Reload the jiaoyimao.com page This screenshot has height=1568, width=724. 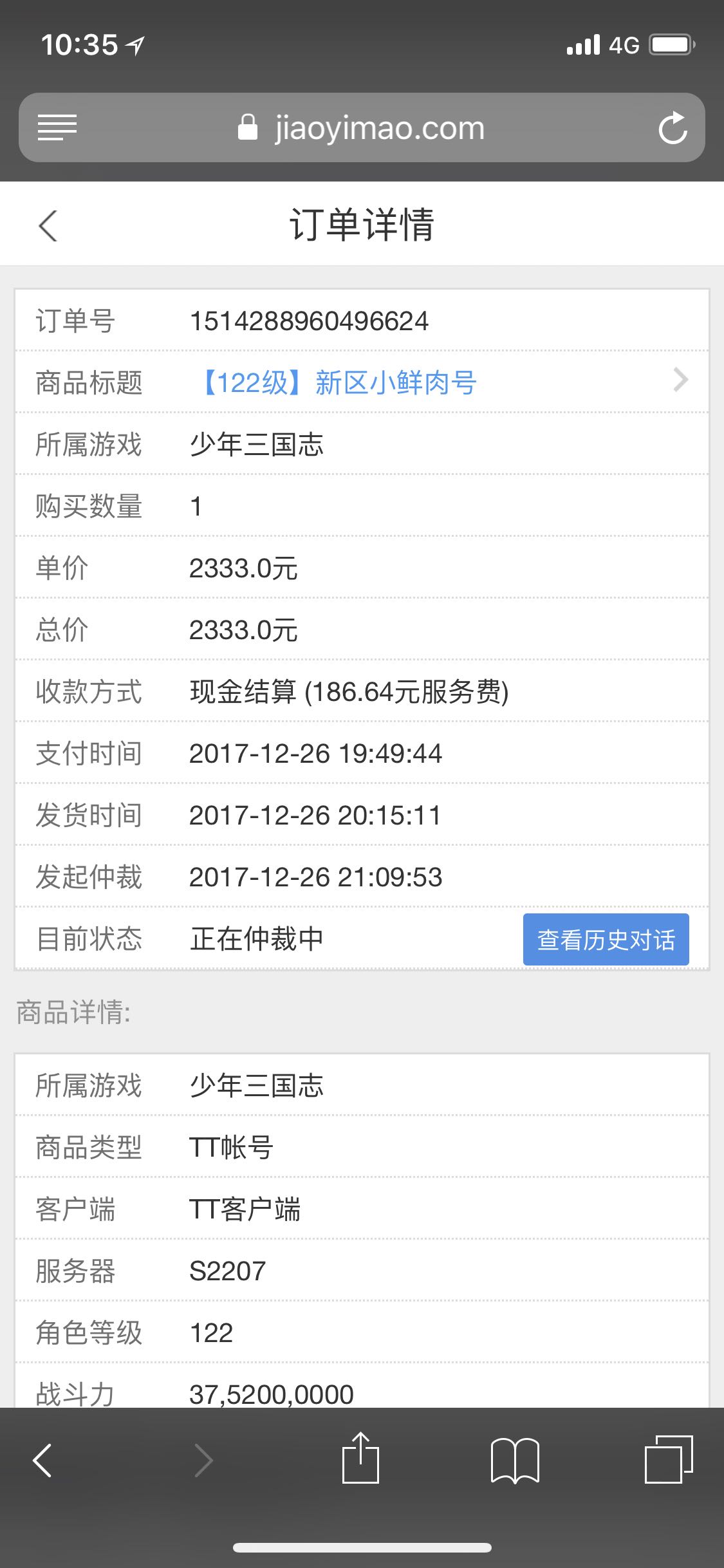(x=673, y=128)
